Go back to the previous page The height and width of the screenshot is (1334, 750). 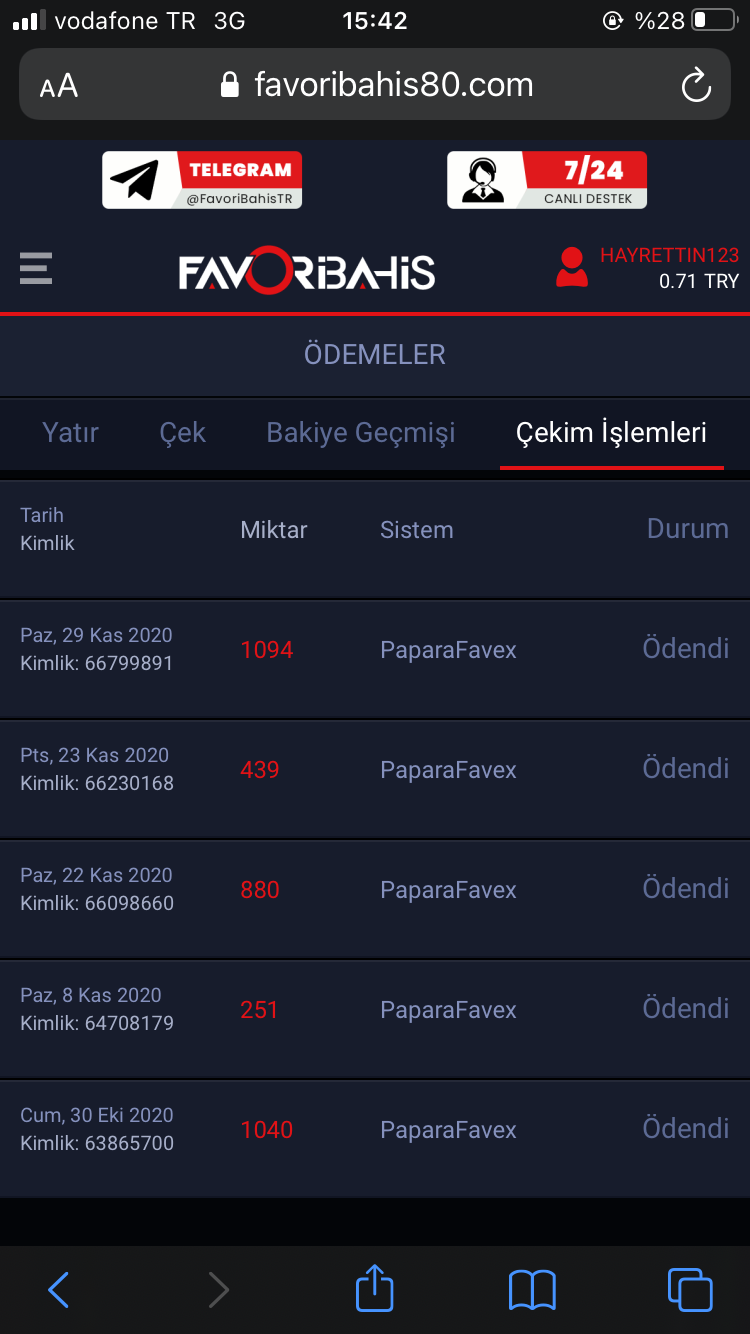58,1290
